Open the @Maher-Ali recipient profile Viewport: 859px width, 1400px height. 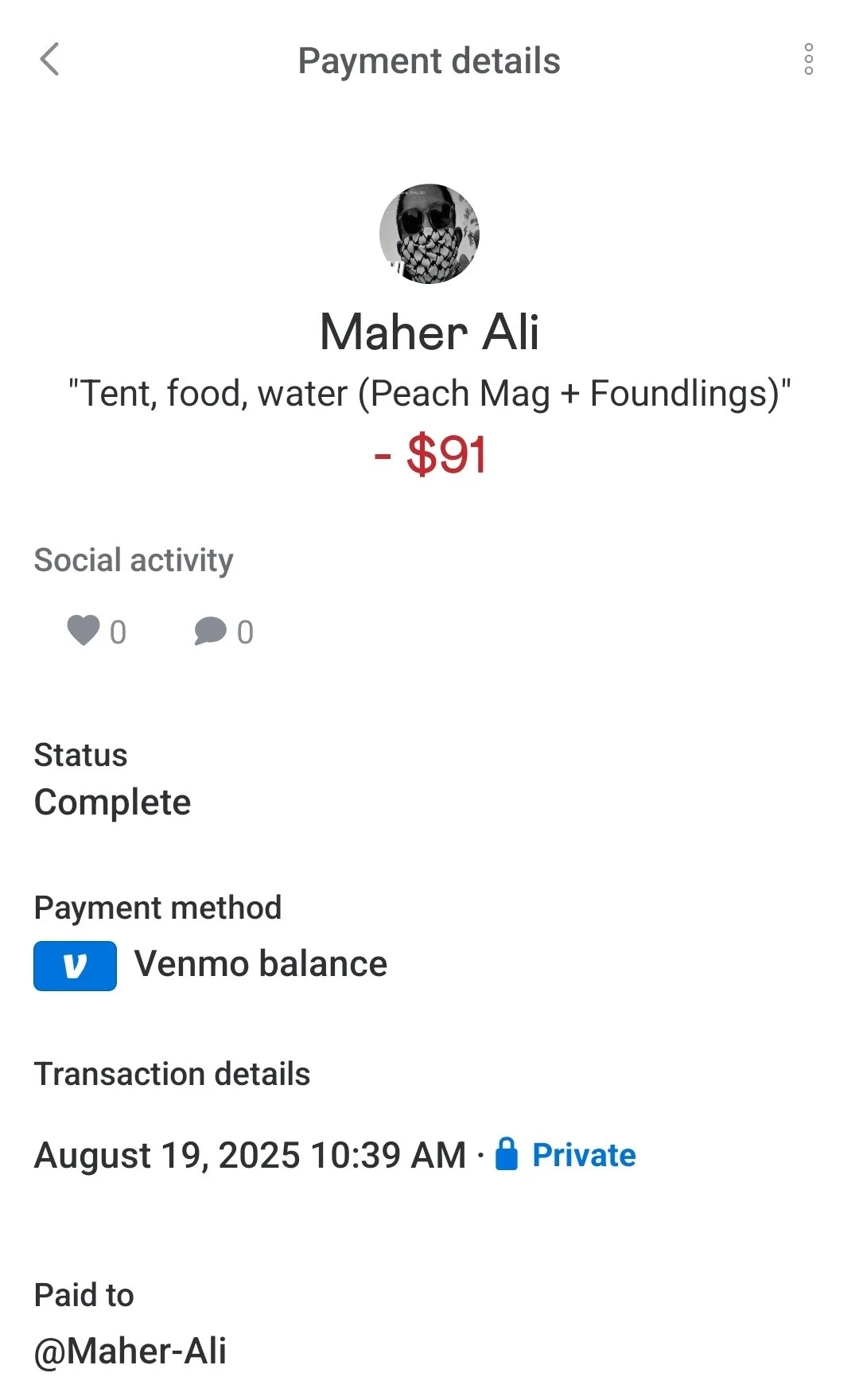click(x=130, y=1351)
